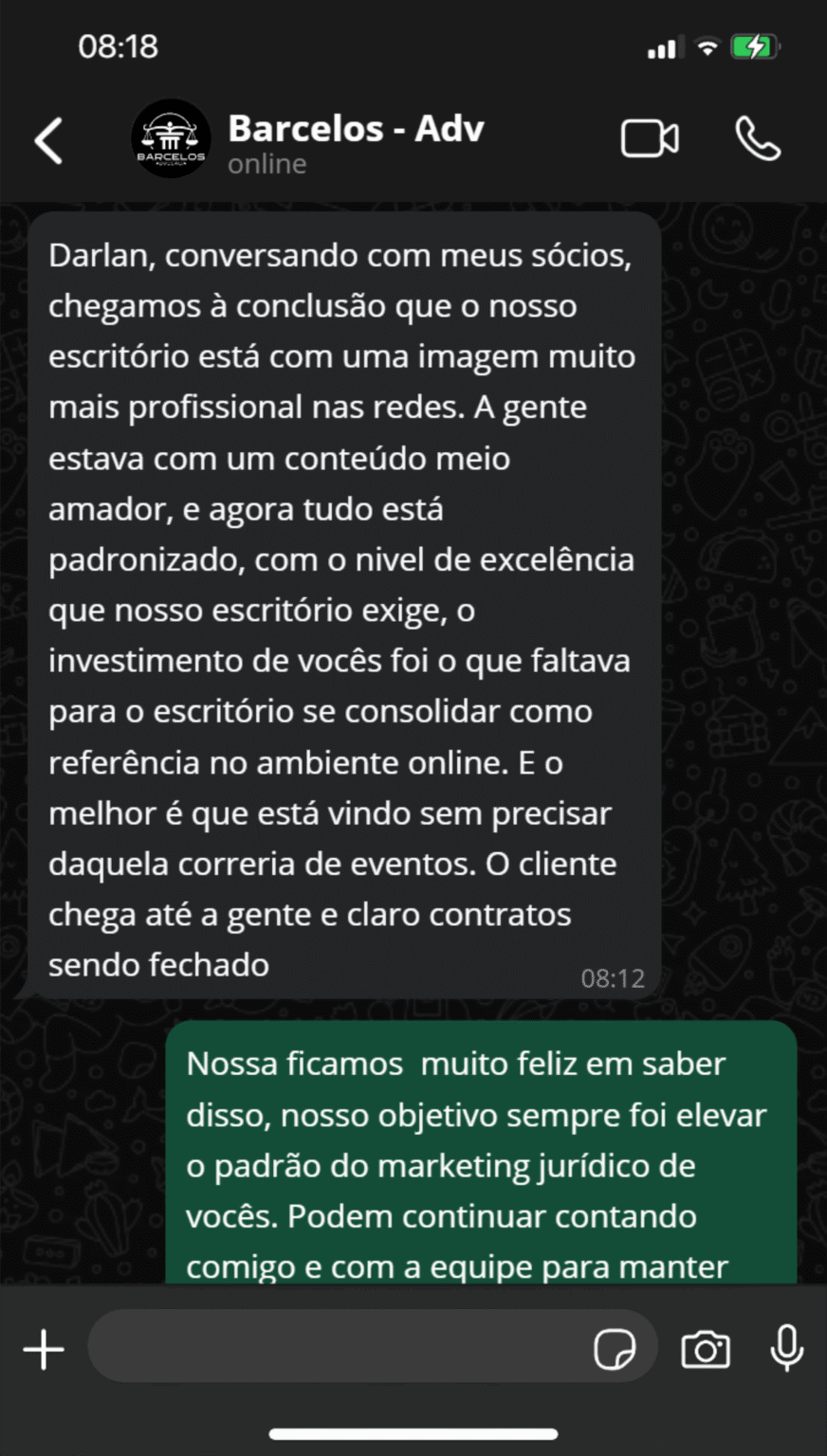Viewport: 827px width, 1456px height.
Task: Open the camera from the message bar
Action: point(707,1346)
